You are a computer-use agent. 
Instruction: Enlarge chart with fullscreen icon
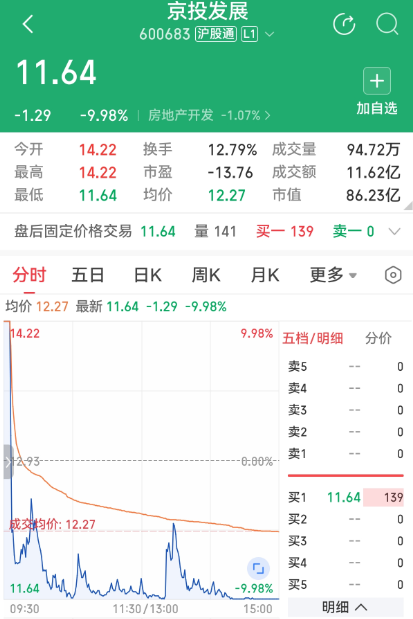tap(258, 568)
